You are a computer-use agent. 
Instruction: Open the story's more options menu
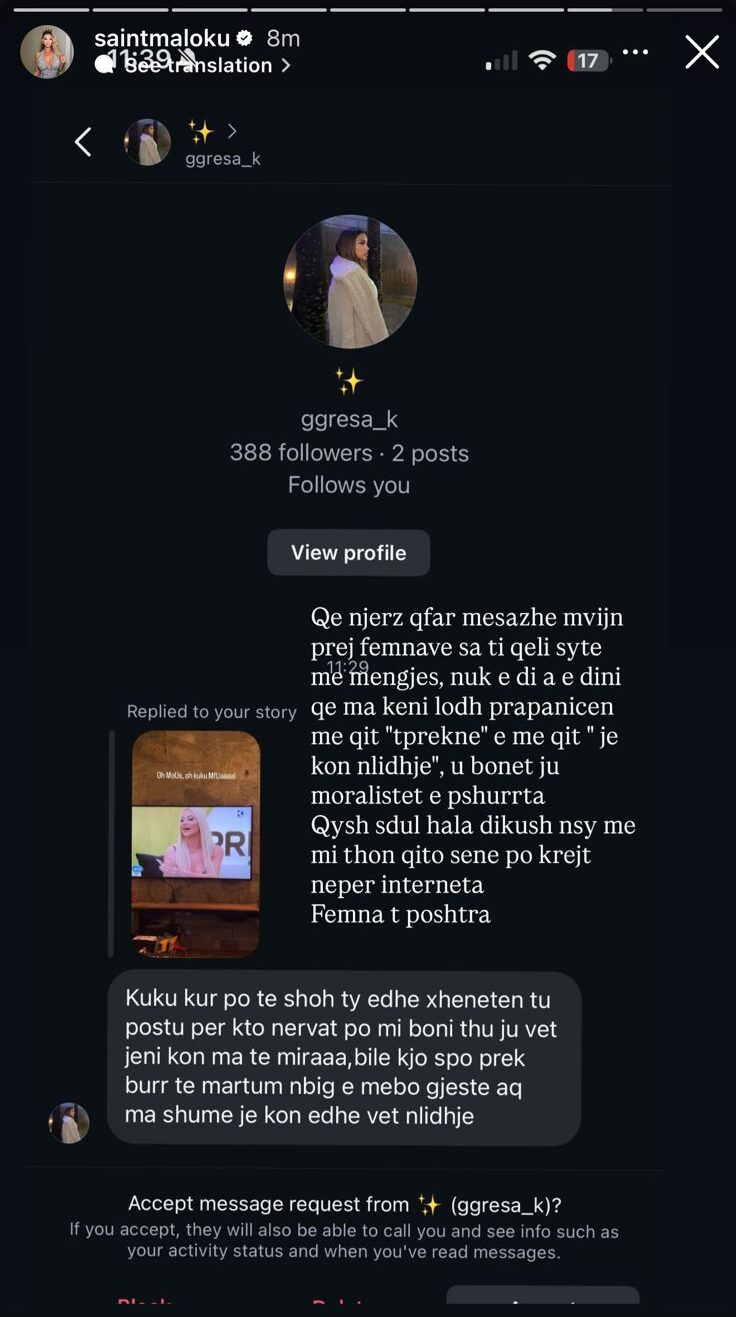point(635,51)
